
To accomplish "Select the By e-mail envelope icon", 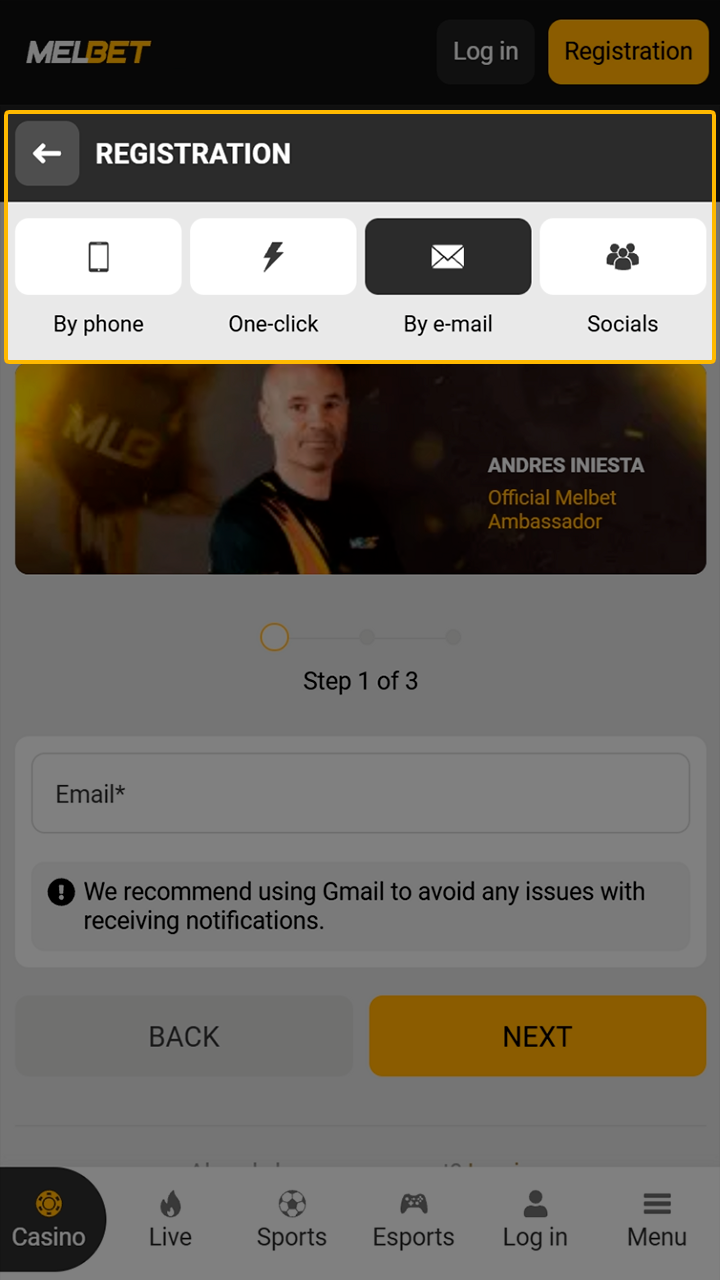I will (447, 256).
